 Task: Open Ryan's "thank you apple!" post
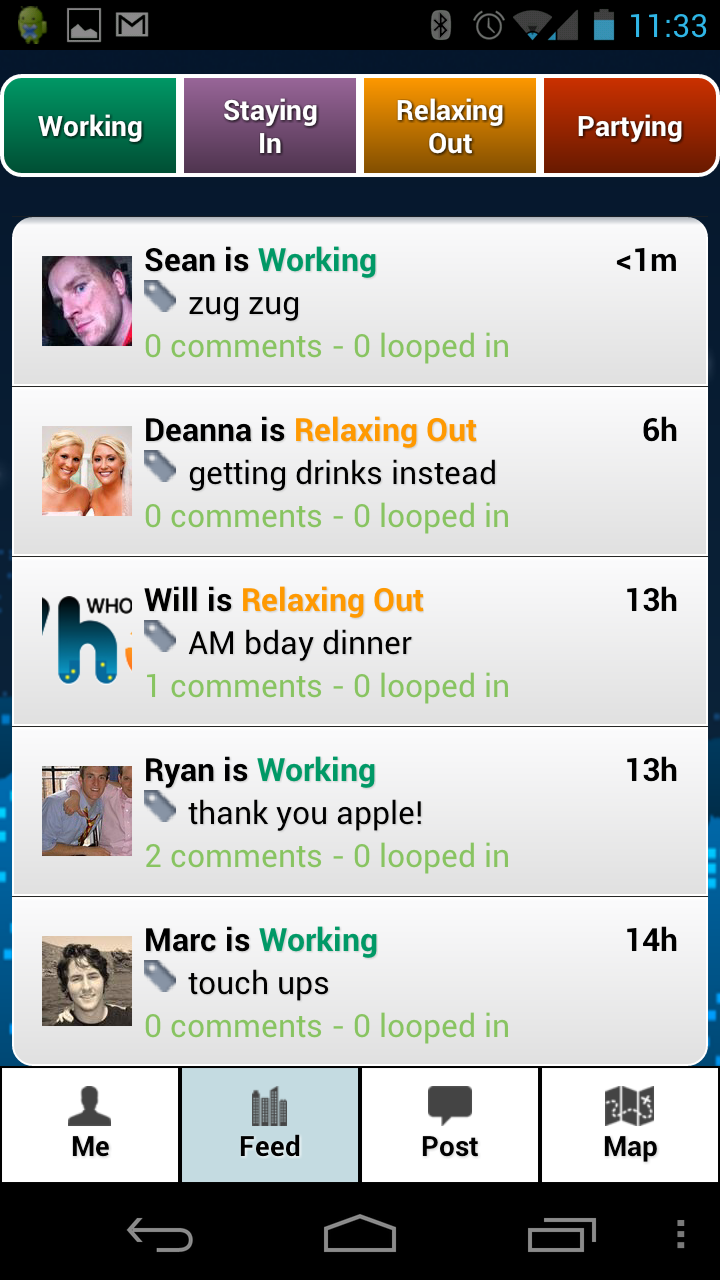[x=360, y=812]
